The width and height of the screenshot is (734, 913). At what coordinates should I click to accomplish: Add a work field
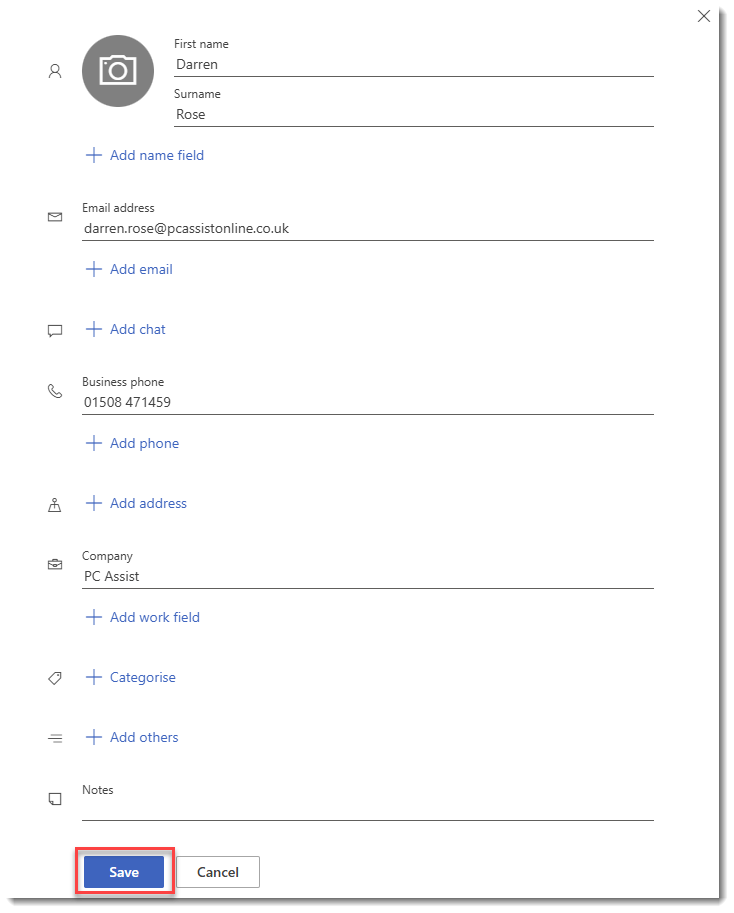tap(141, 617)
